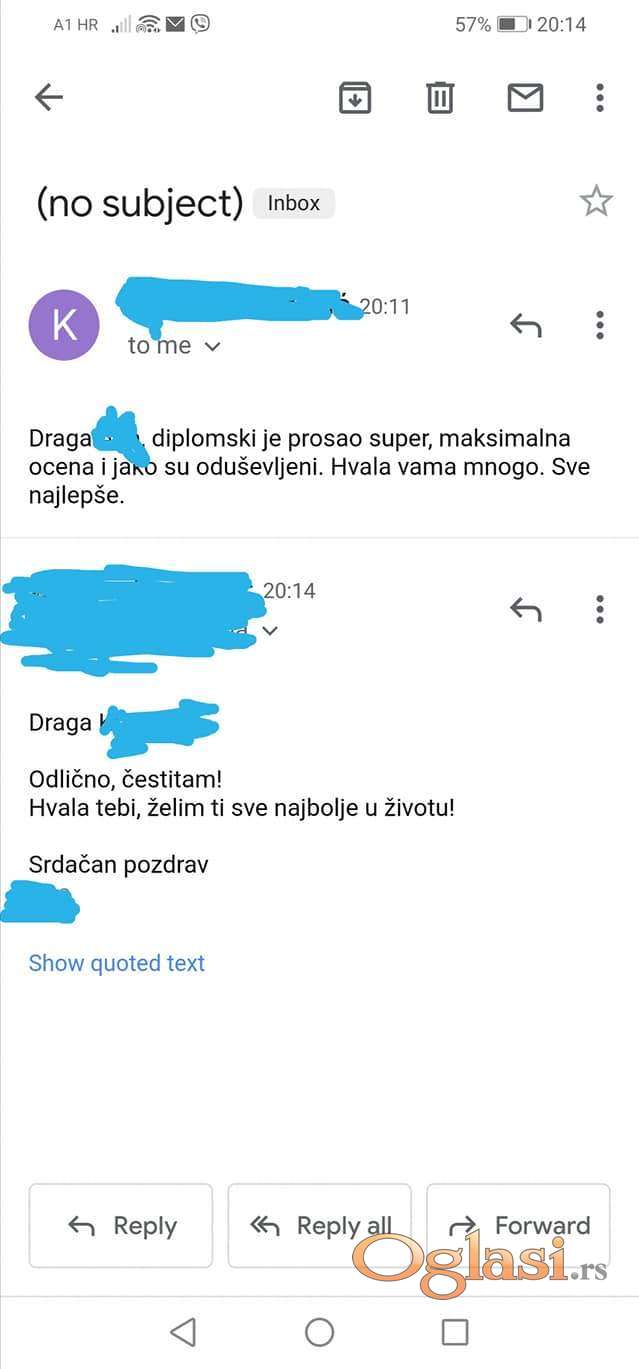Tap the Inbox label chip
Viewport: 639px width, 1369px height.
click(x=293, y=203)
